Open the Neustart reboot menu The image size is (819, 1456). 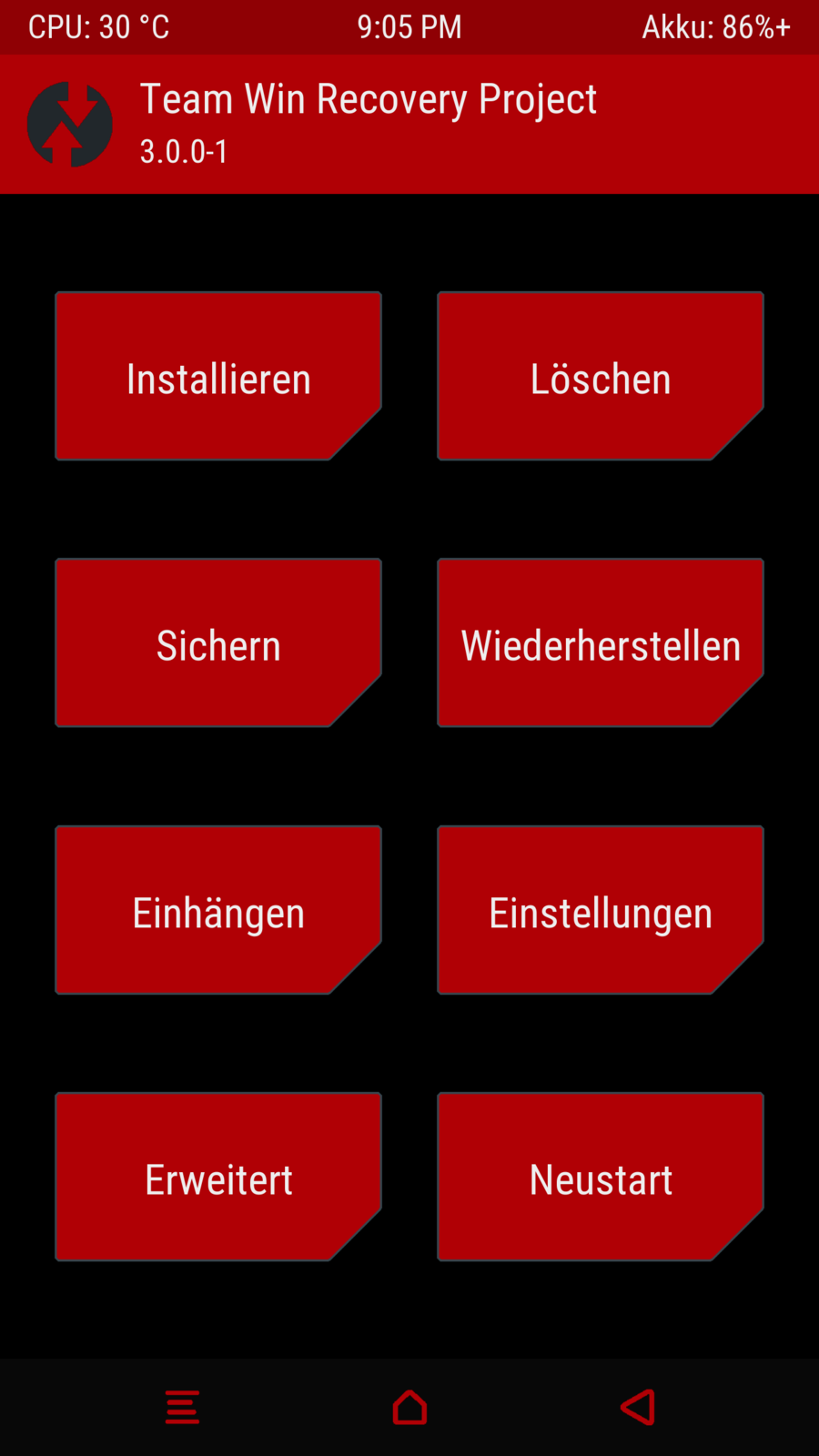click(x=601, y=1177)
